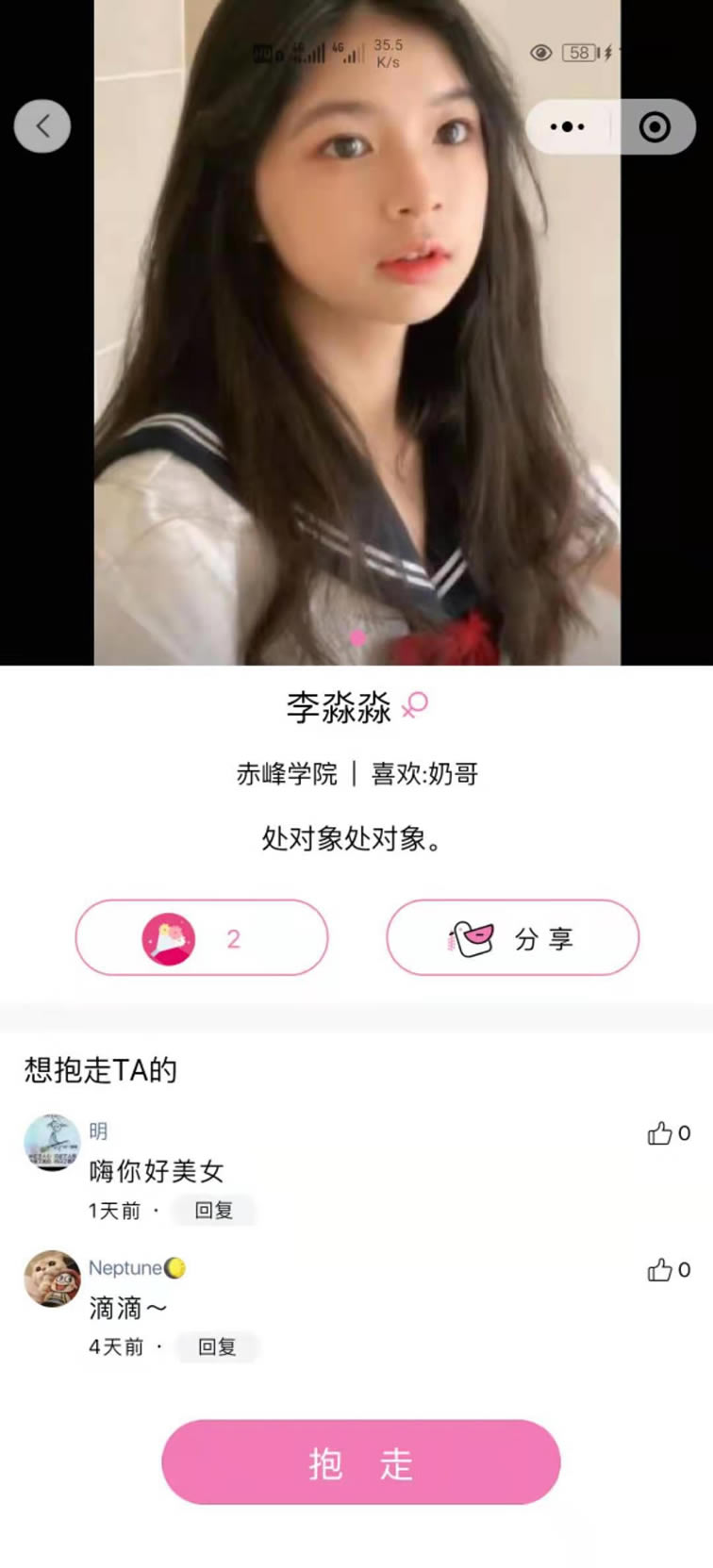Viewport: 713px width, 1568px height.
Task: Like the comment by 明
Action: pos(660,1133)
